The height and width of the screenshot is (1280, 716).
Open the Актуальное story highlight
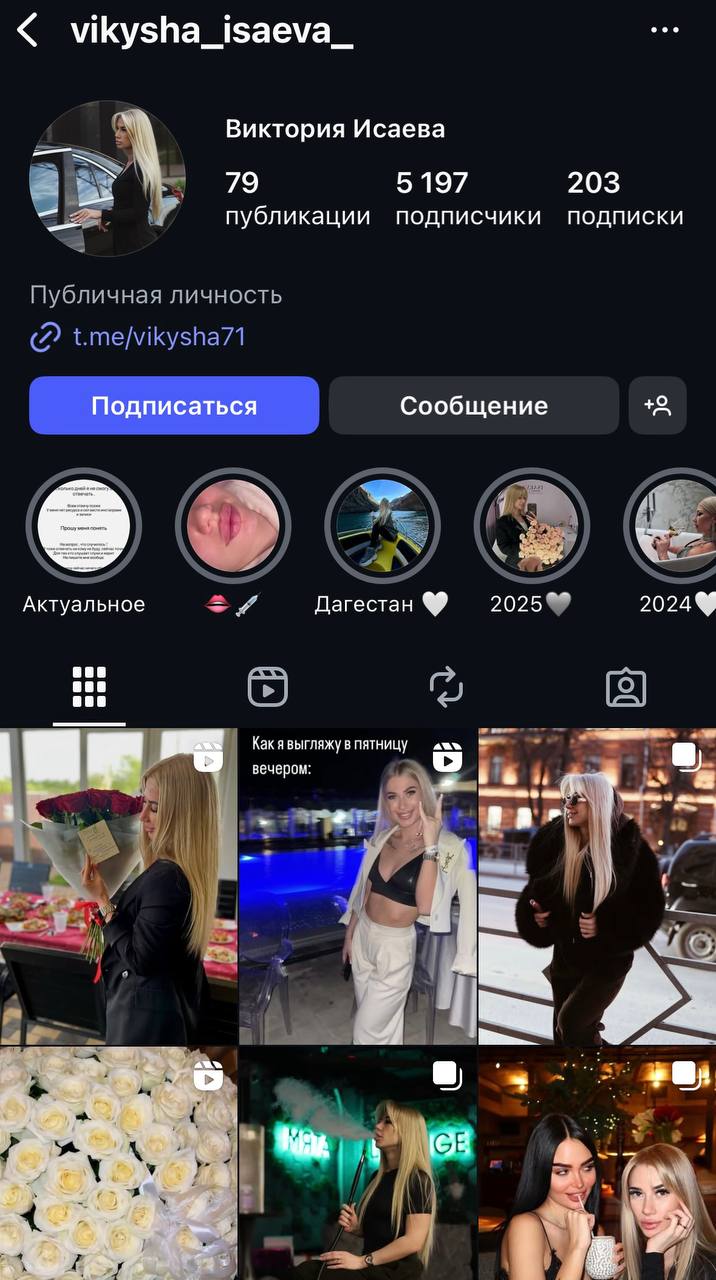84,526
